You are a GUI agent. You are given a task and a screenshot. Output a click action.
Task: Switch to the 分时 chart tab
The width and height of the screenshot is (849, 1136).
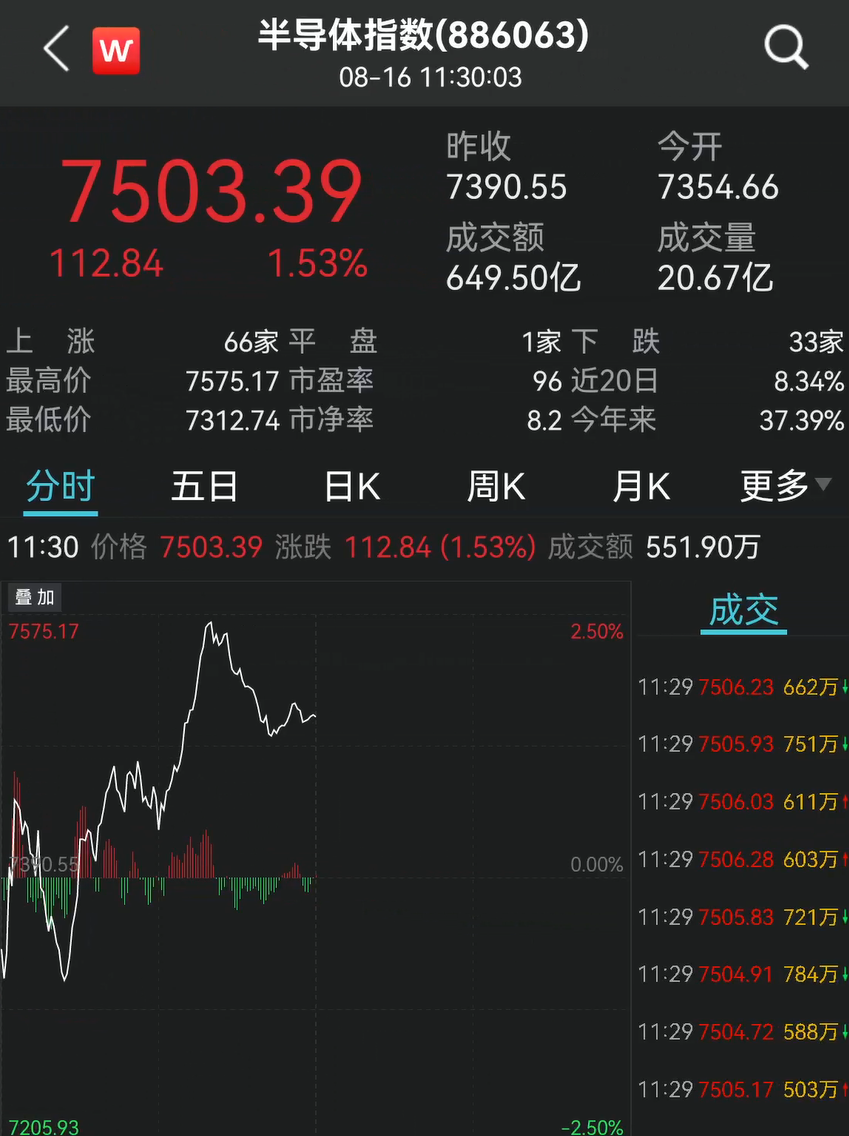tap(60, 487)
